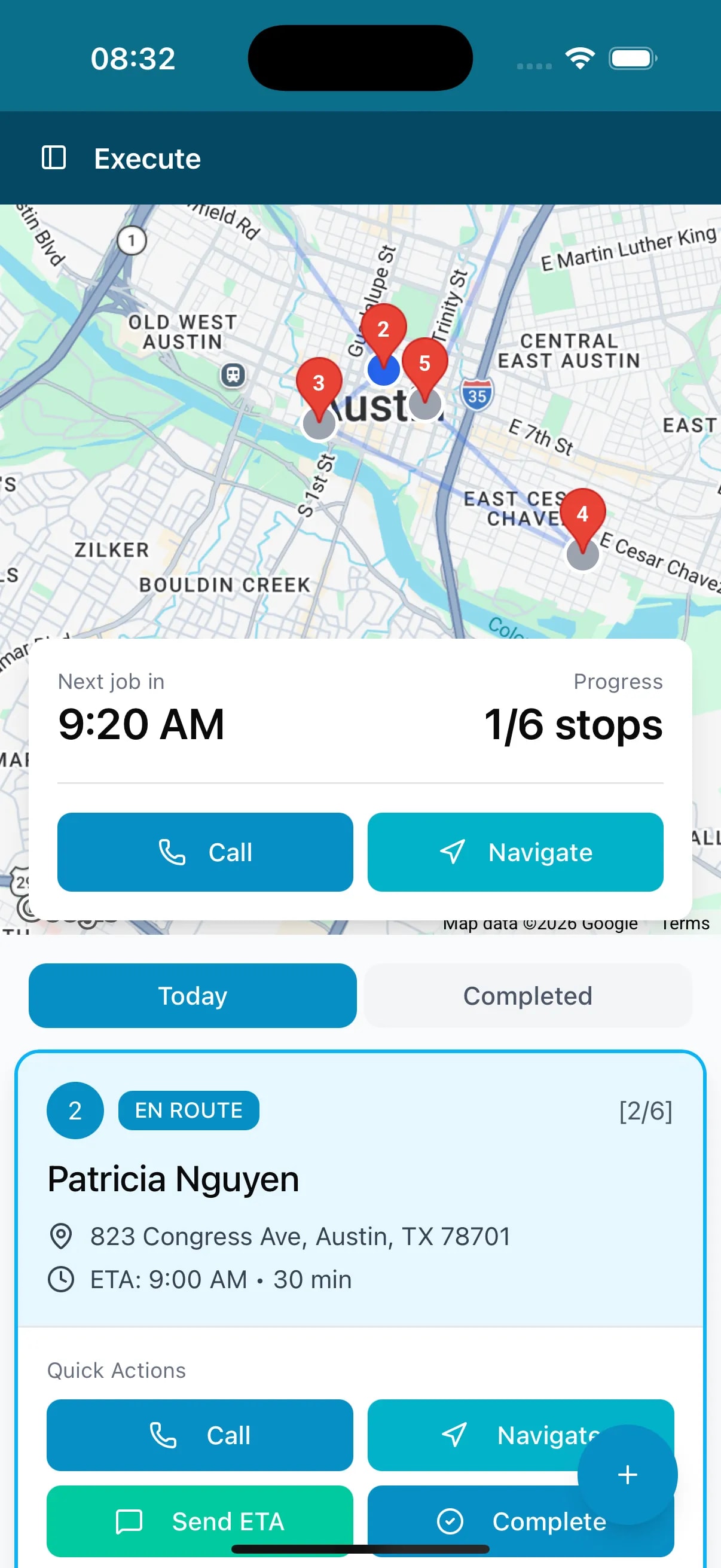Tap map marker 3 near South 1st St
Screen dimensions: 721x1568
[x=319, y=383]
